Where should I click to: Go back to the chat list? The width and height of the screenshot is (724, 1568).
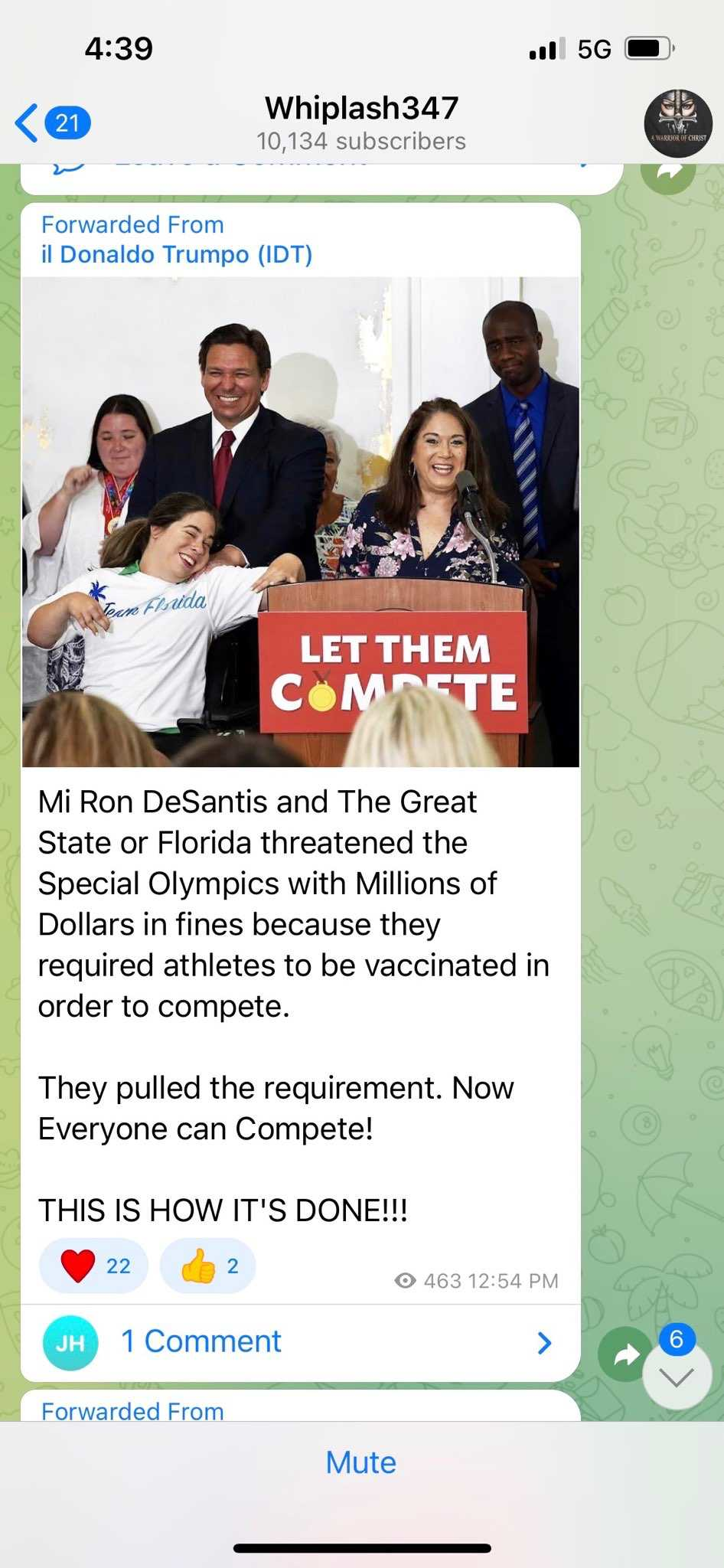[52, 122]
